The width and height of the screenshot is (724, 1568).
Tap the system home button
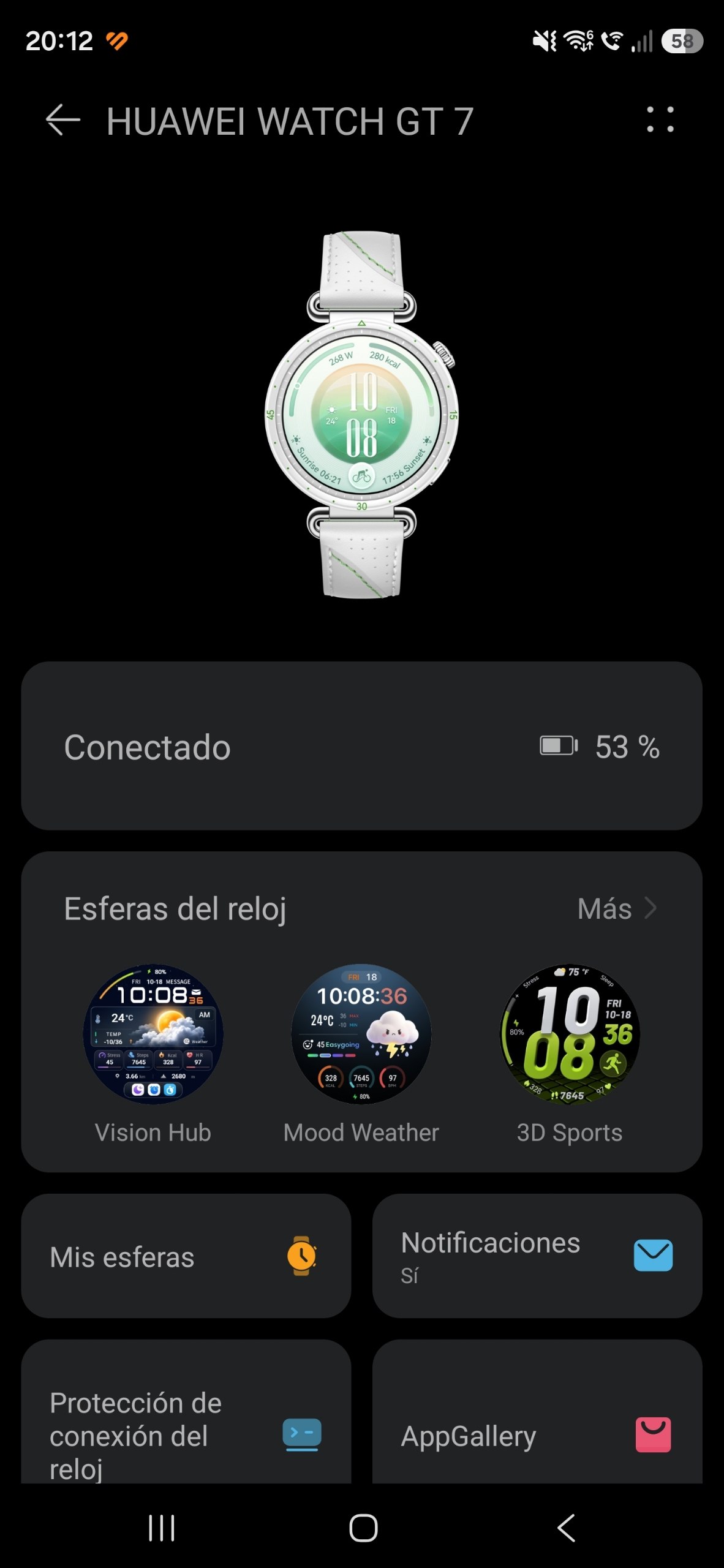pyautogui.click(x=363, y=1528)
